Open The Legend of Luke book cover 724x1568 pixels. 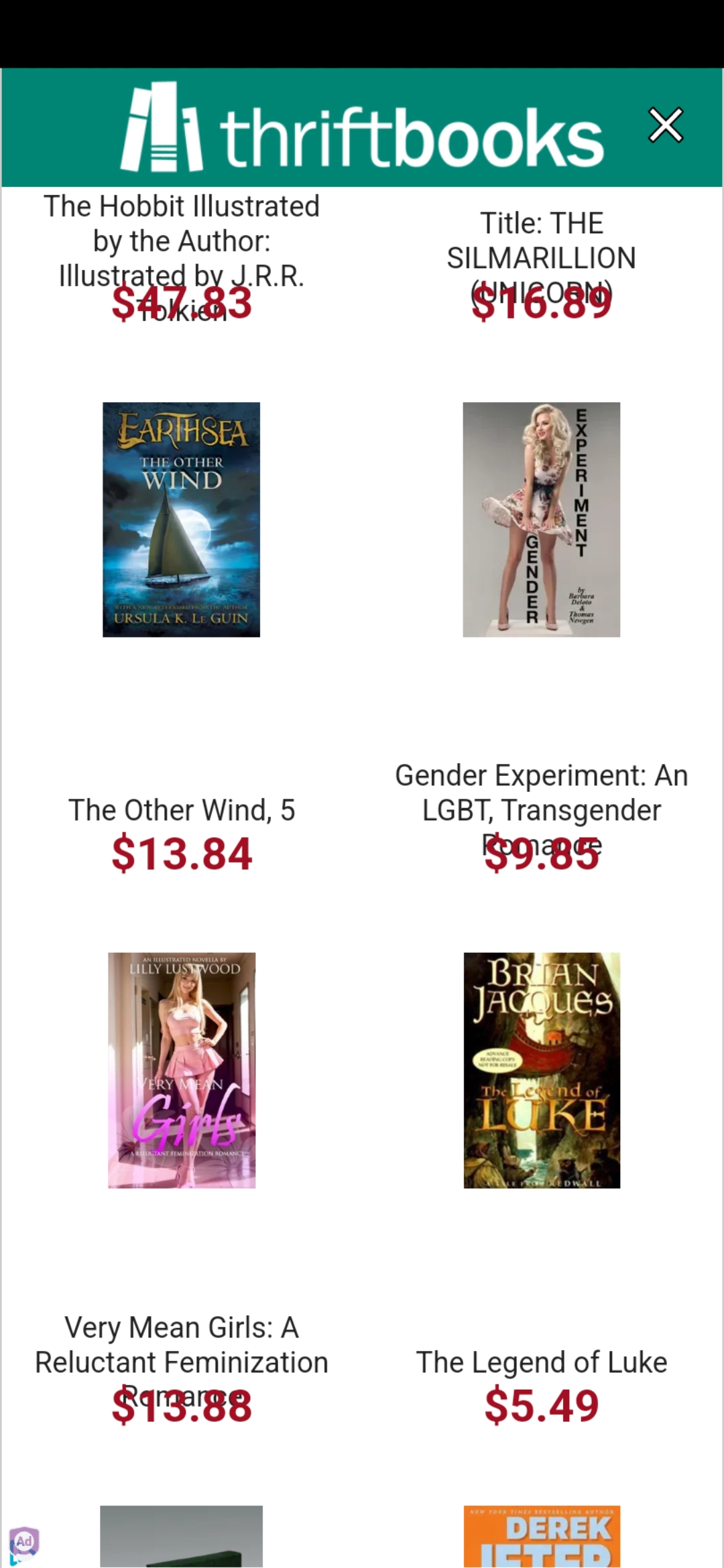pyautogui.click(x=541, y=1070)
